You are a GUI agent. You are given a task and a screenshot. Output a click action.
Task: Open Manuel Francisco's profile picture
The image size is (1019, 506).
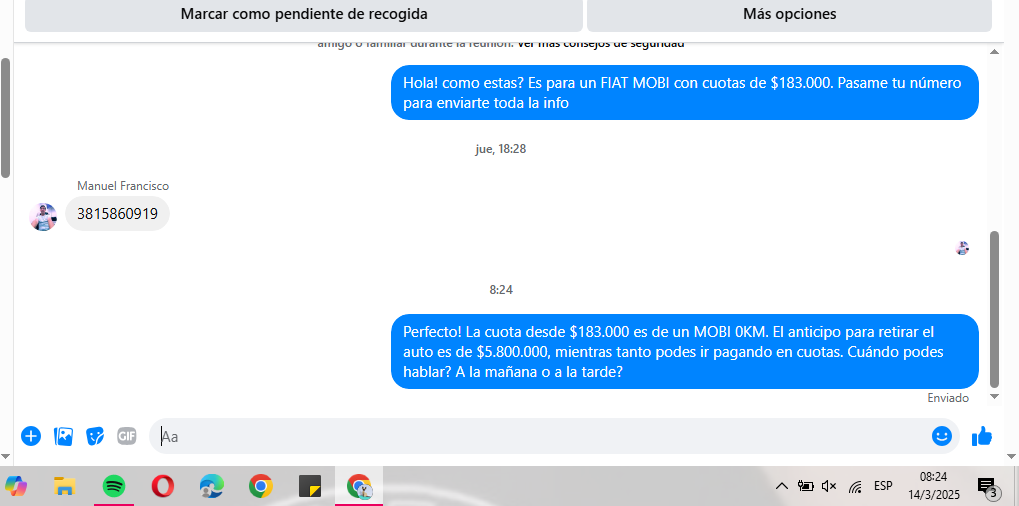pyautogui.click(x=43, y=216)
